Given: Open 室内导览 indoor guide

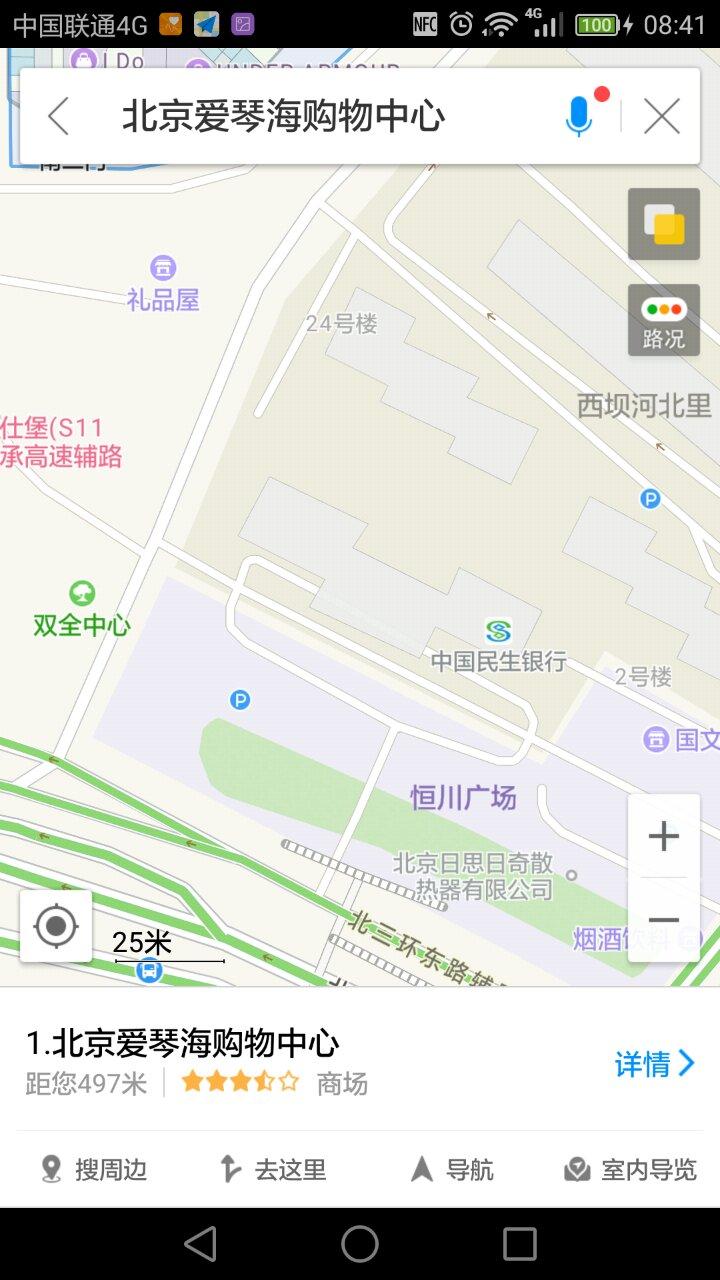Looking at the screenshot, I should [577, 1168].
